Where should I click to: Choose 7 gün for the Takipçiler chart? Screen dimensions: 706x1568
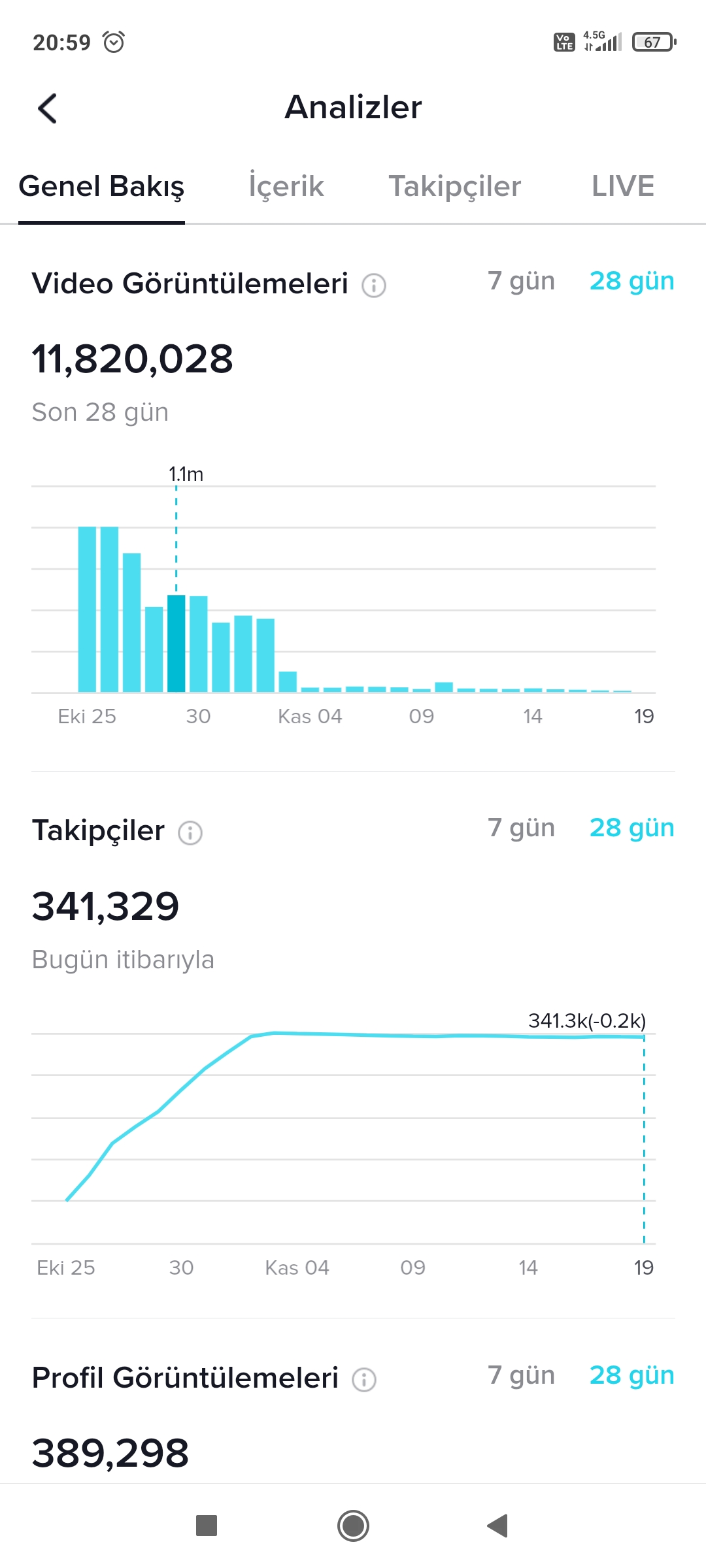tap(521, 828)
